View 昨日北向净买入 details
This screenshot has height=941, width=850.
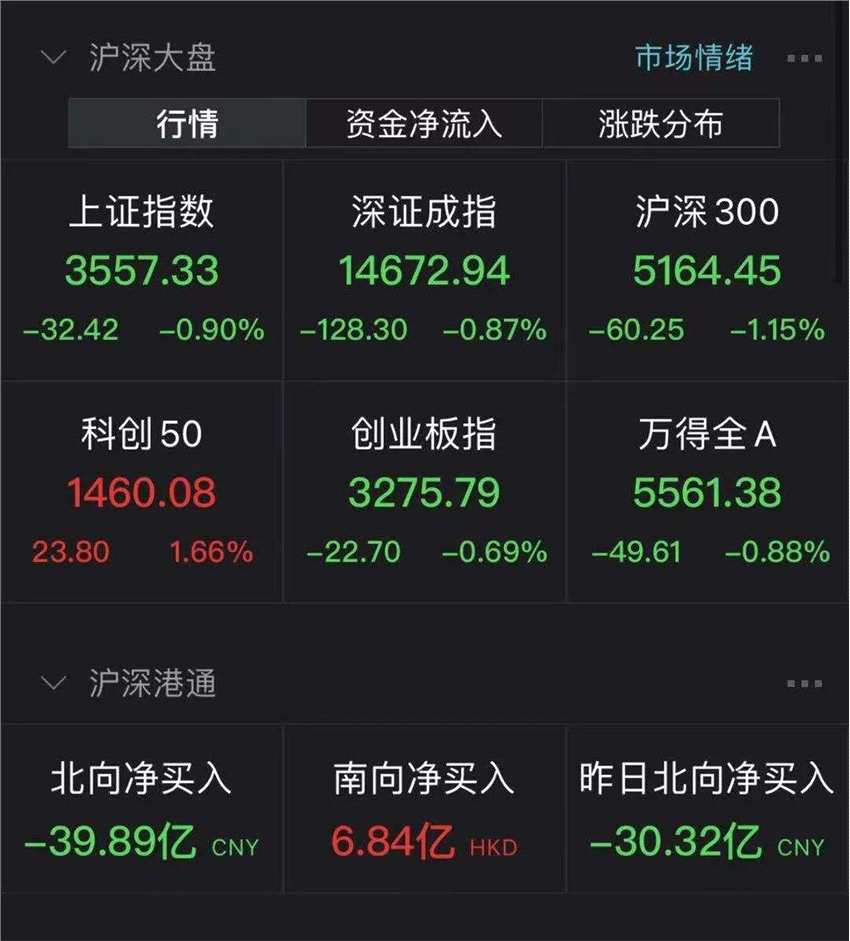[x=707, y=810]
